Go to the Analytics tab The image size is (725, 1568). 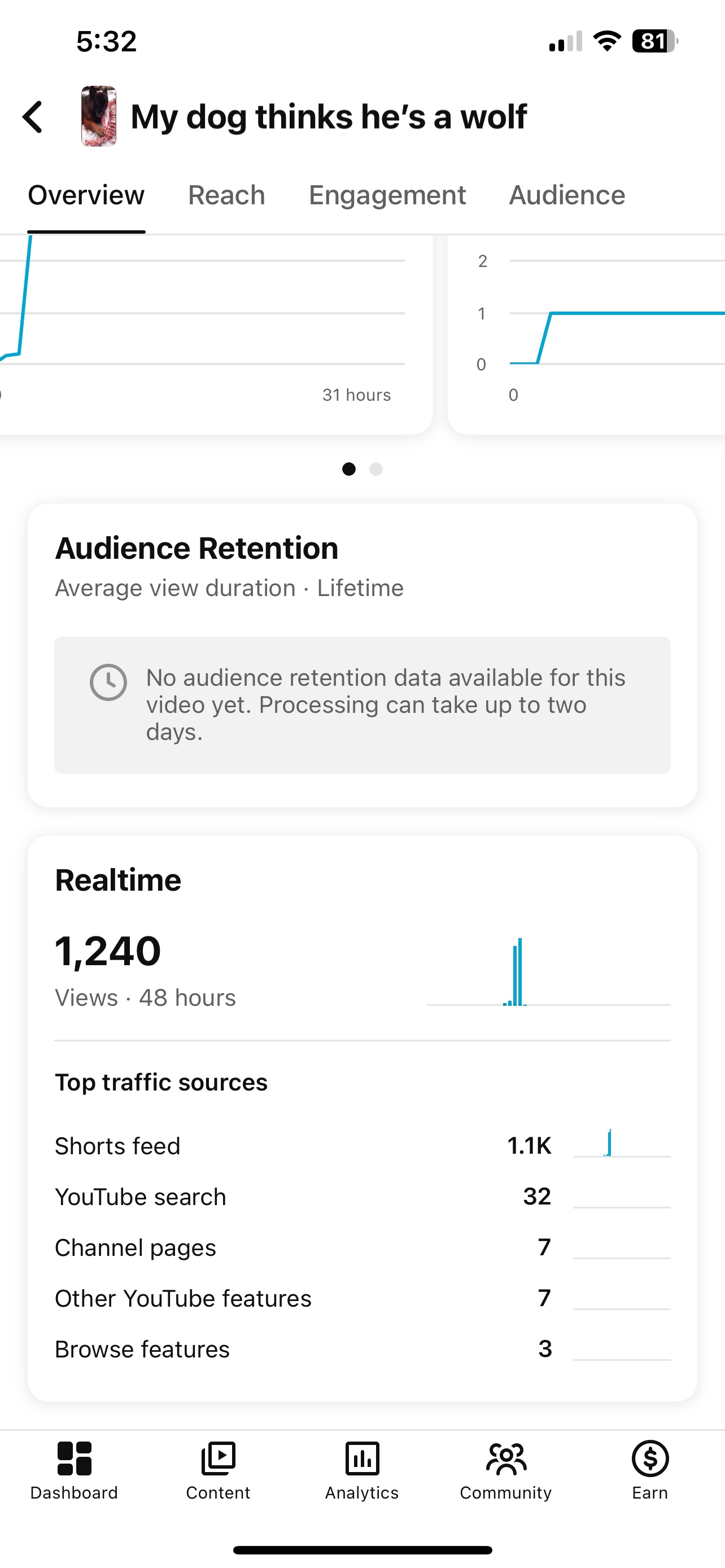[x=361, y=1469]
